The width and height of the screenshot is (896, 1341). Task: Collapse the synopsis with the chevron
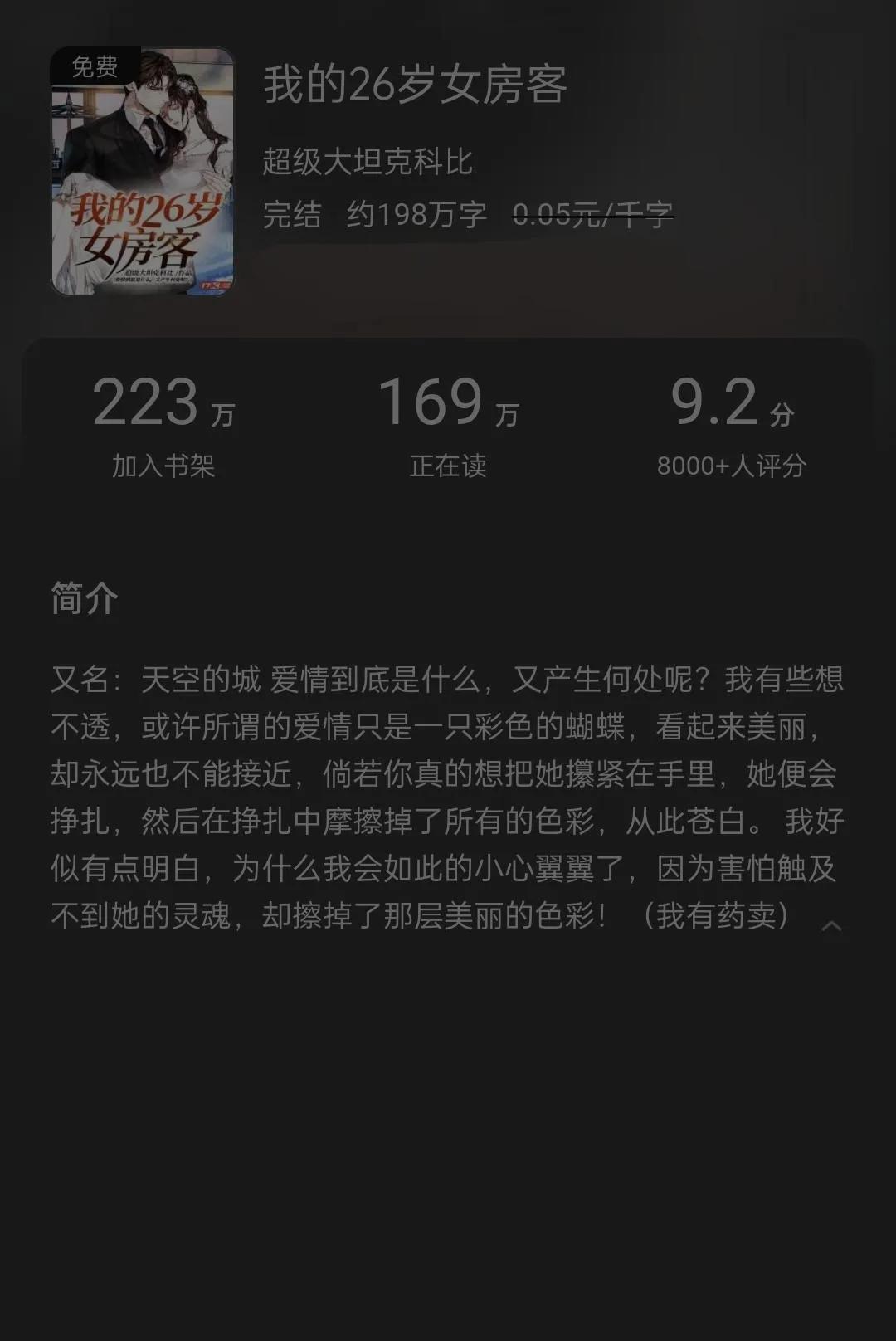tap(831, 926)
